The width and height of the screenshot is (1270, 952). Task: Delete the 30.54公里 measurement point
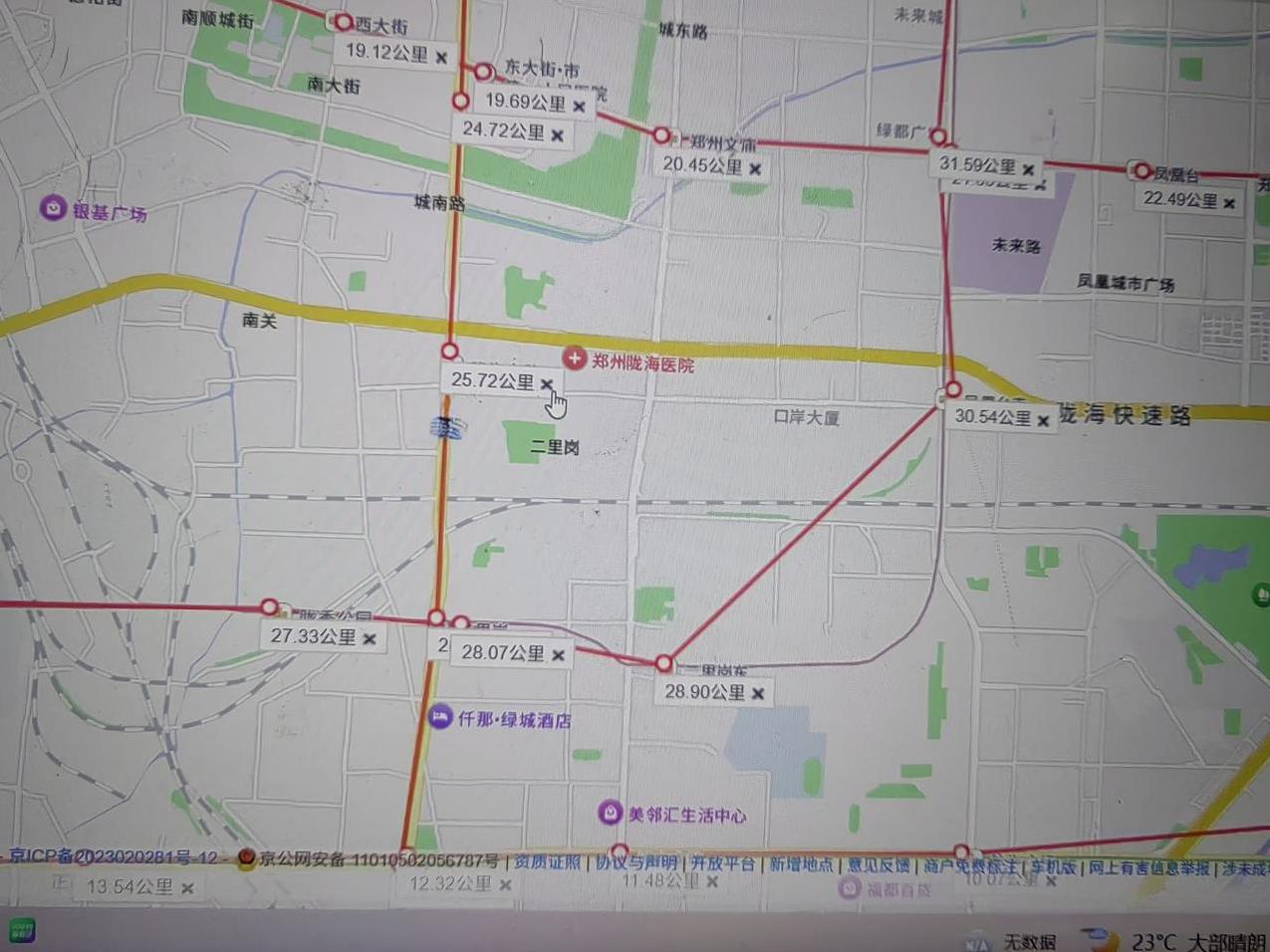point(1043,420)
